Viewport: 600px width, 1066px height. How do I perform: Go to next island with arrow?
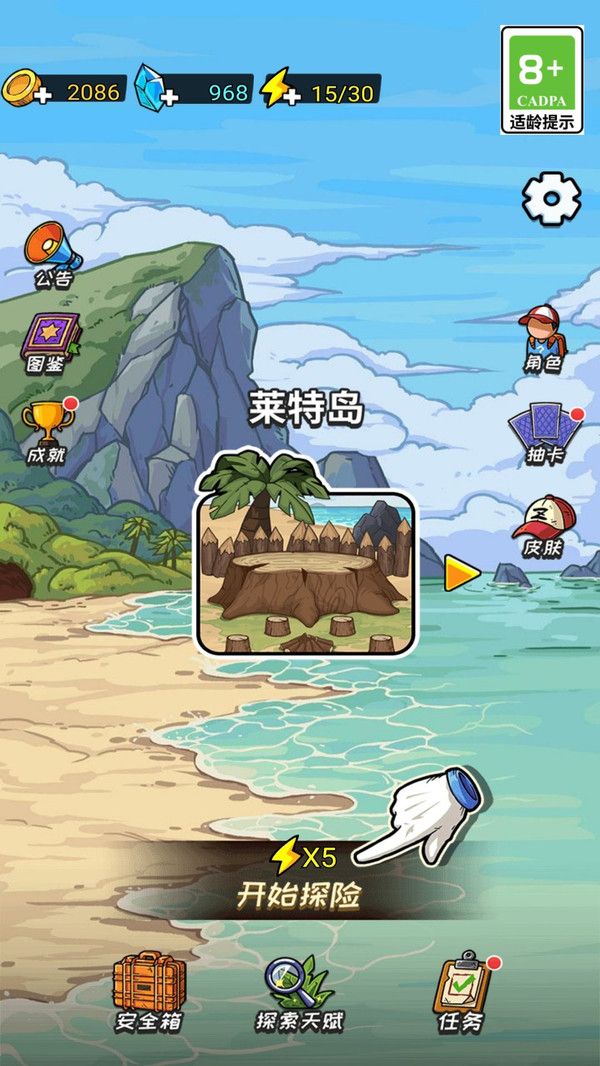tap(462, 574)
